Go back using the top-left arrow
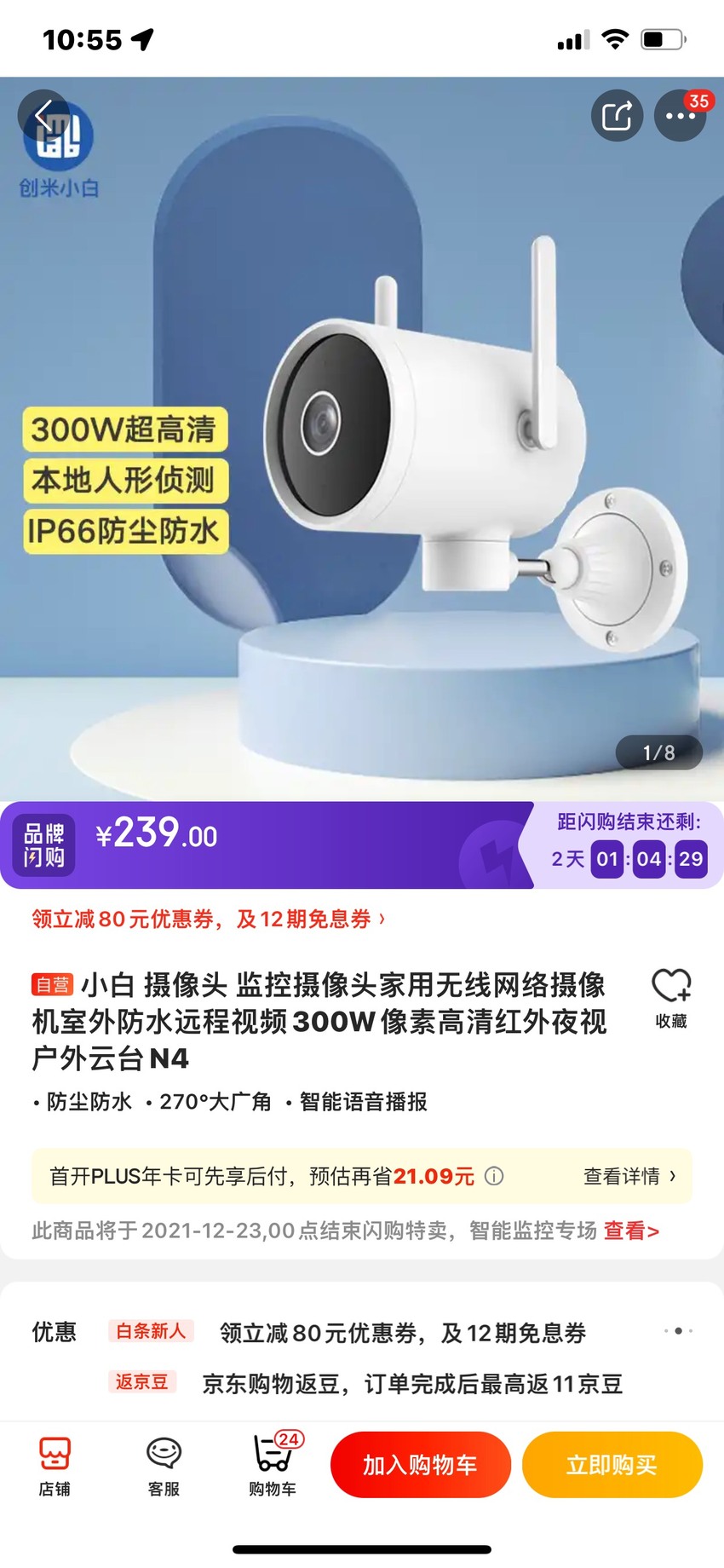This screenshot has height=1568, width=724. (43, 115)
